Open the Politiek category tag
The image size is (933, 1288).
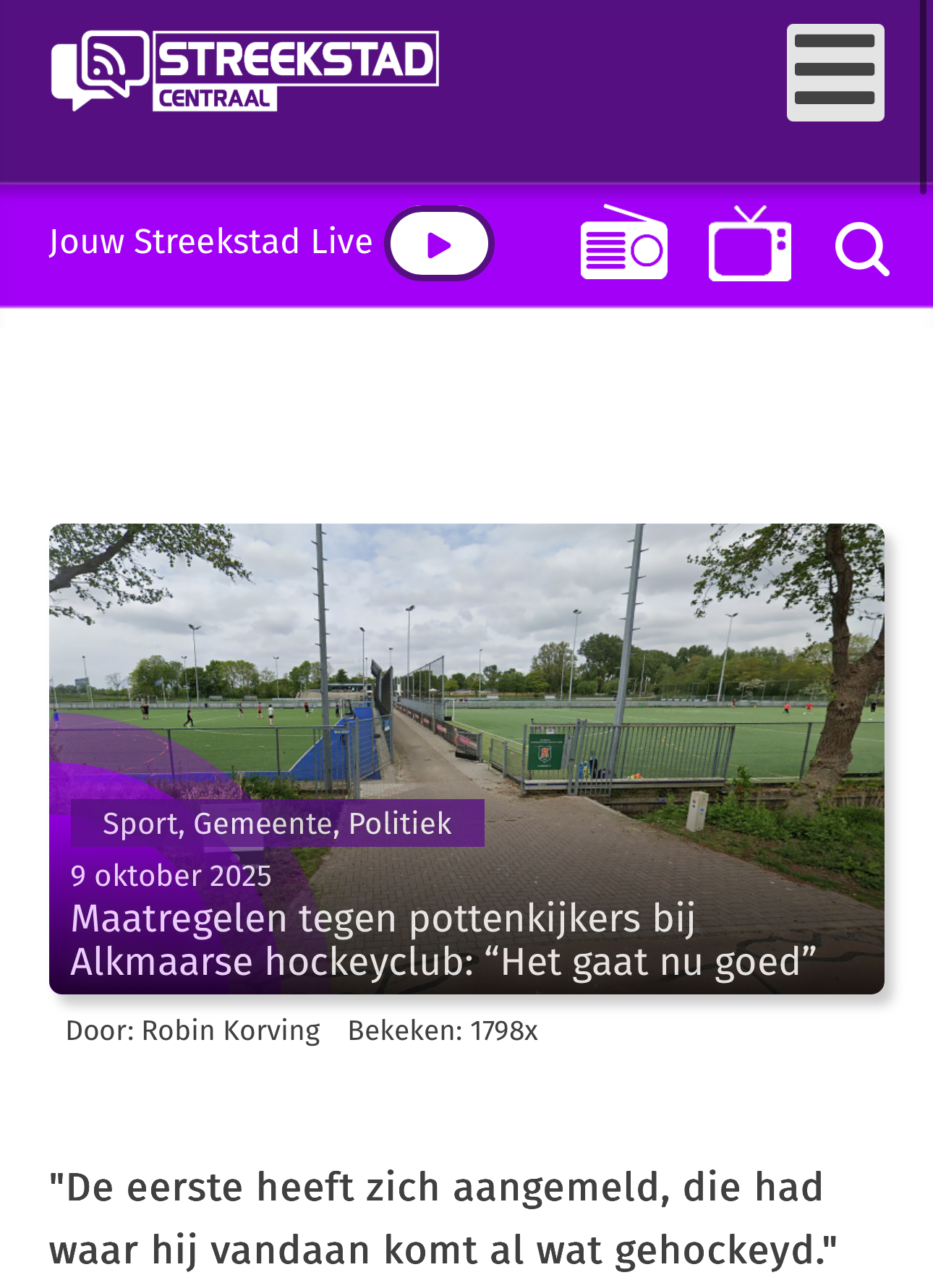pyautogui.click(x=400, y=824)
